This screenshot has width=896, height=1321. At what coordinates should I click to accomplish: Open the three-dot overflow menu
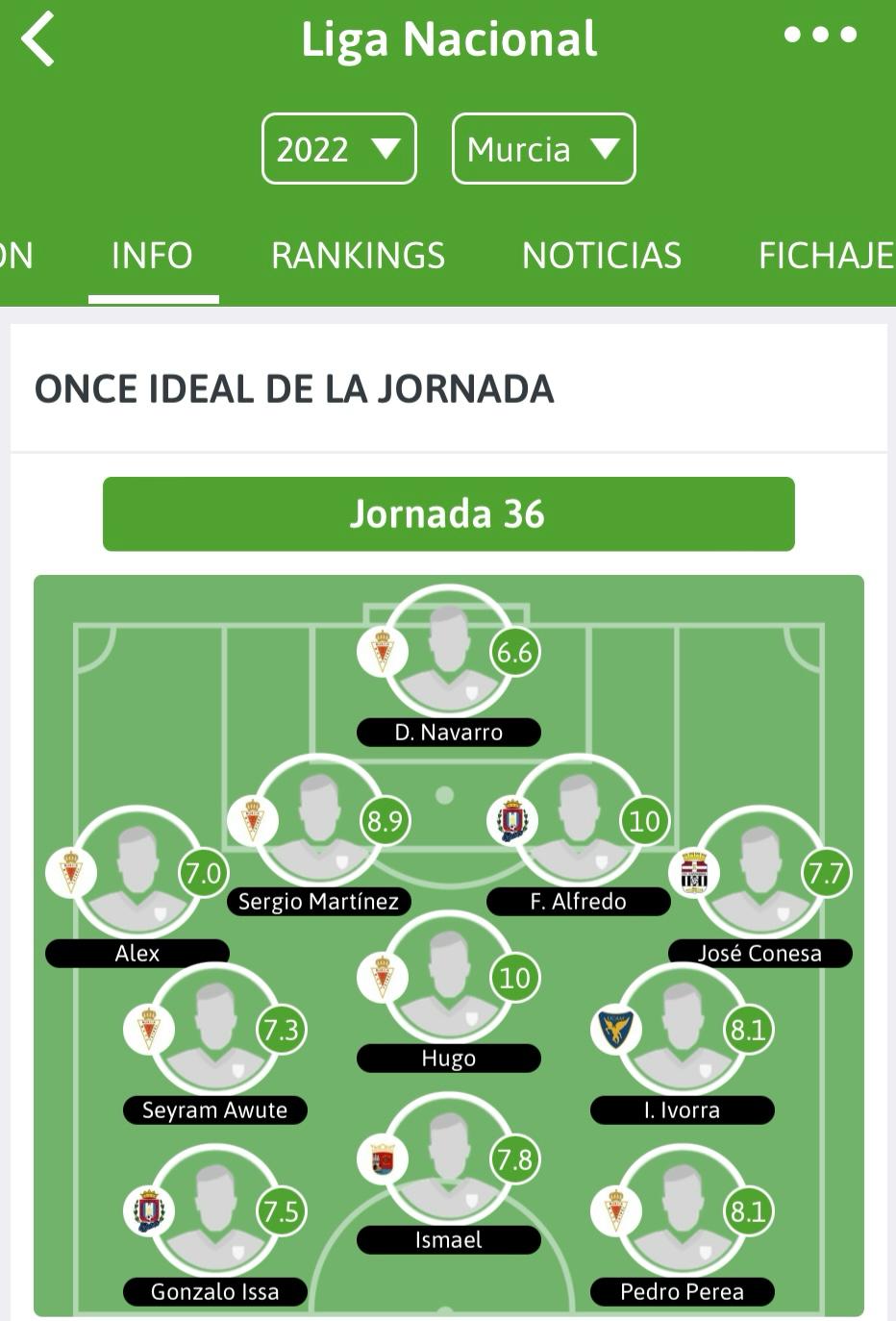click(819, 36)
